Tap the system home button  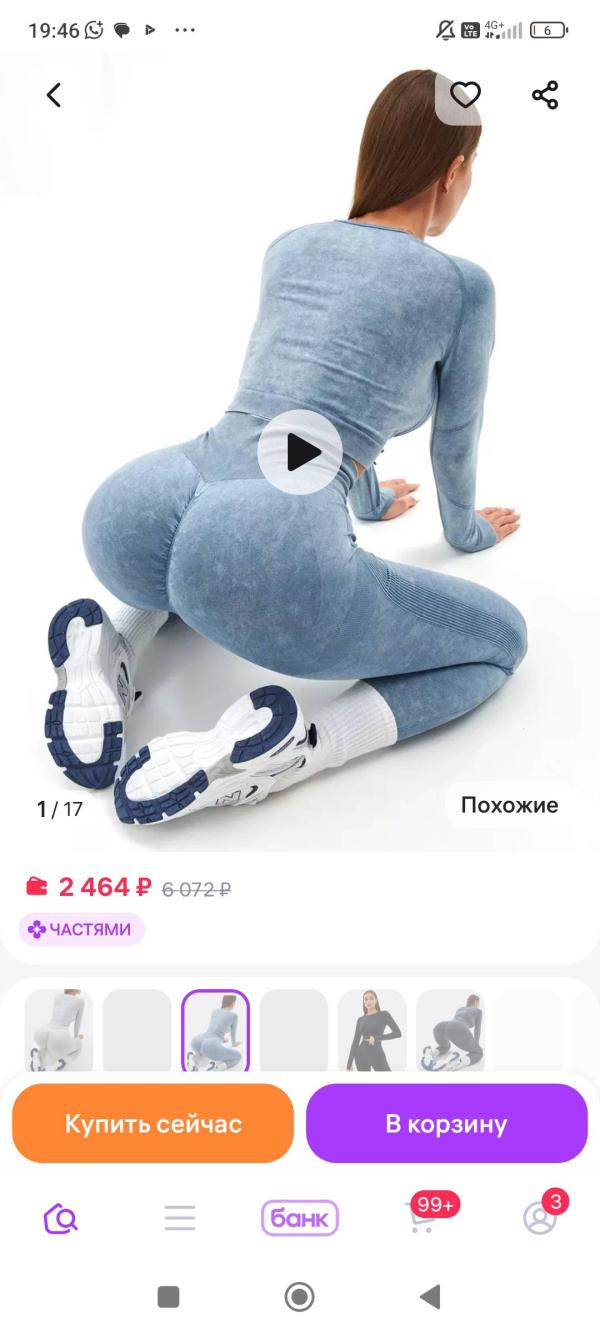coord(299,1297)
